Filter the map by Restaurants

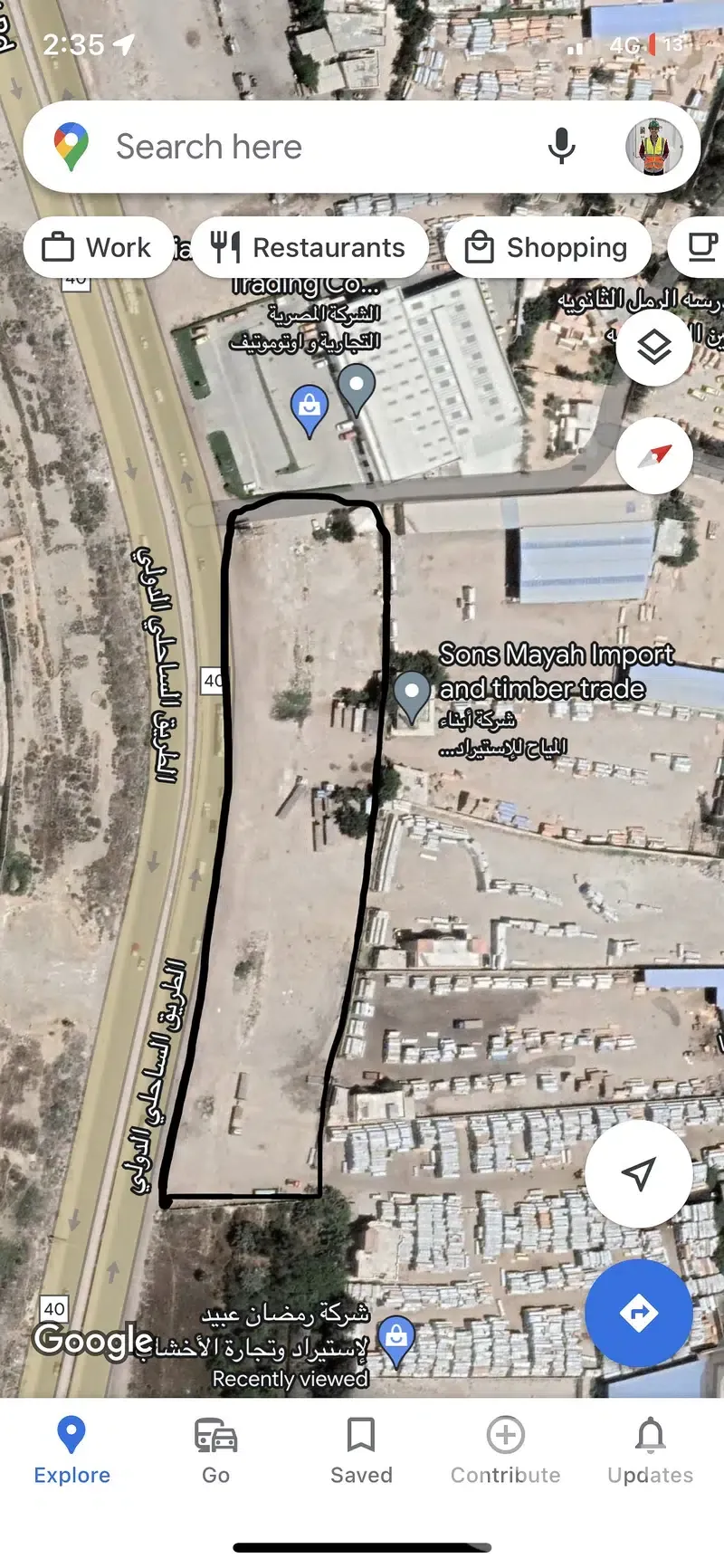pos(310,247)
